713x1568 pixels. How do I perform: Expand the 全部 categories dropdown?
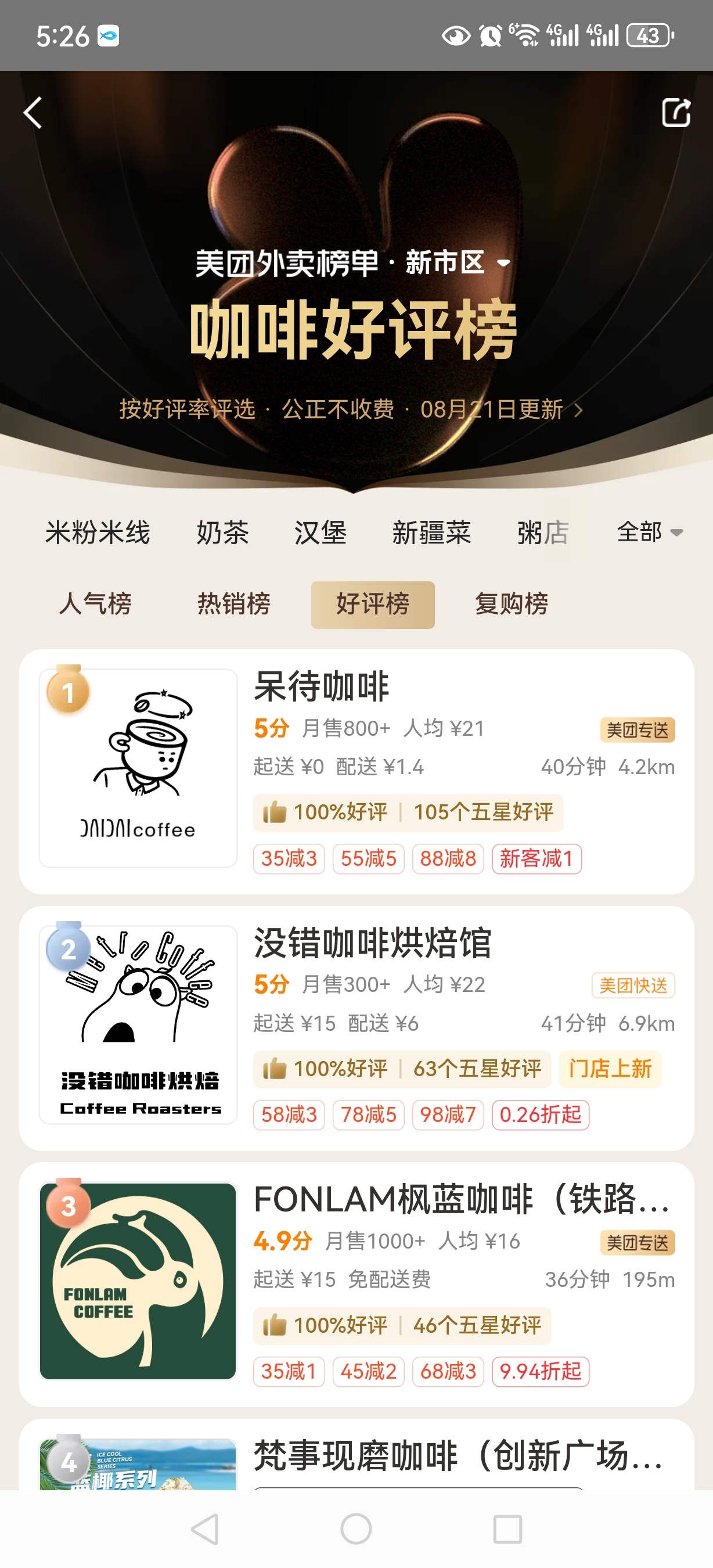tap(649, 533)
